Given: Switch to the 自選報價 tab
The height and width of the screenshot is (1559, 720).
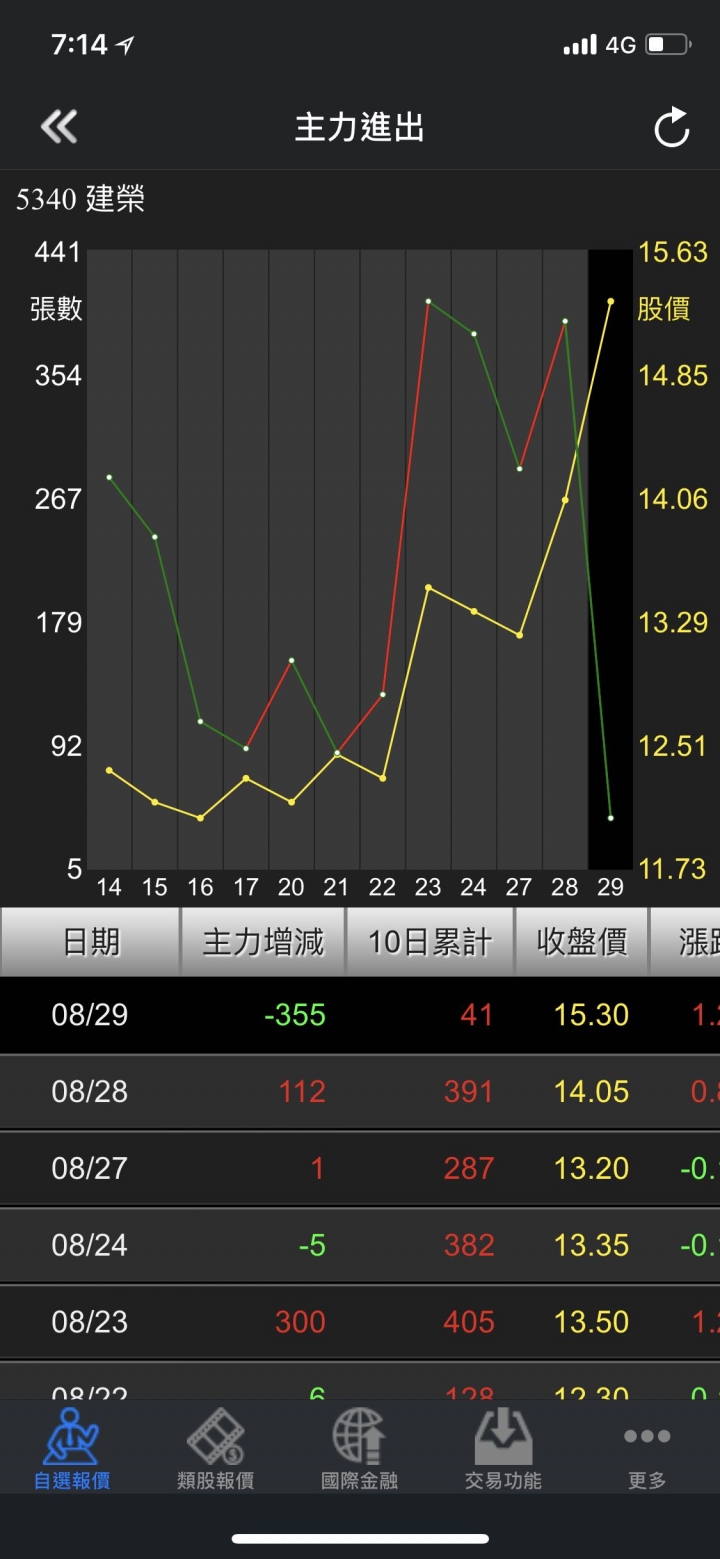Looking at the screenshot, I should pos(71,1448).
